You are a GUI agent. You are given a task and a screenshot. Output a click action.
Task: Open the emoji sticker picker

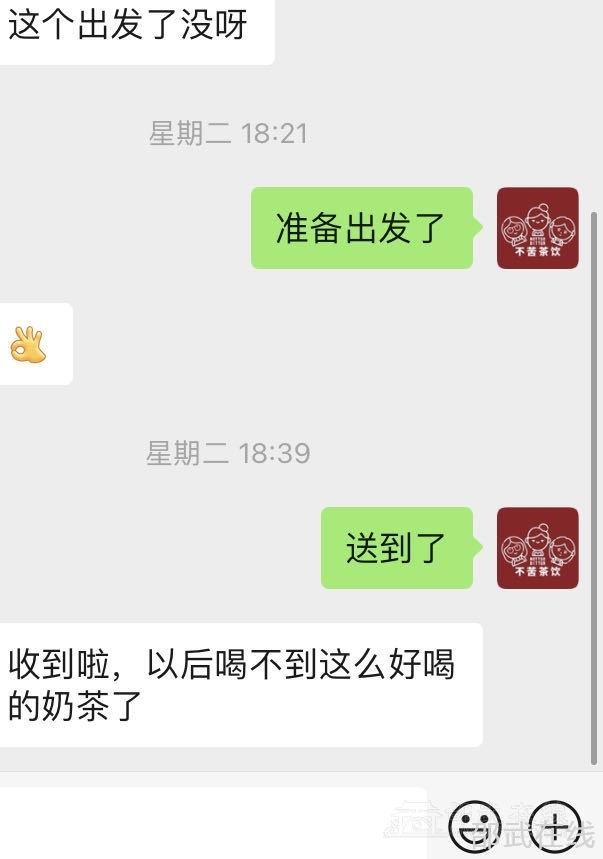coord(474,825)
